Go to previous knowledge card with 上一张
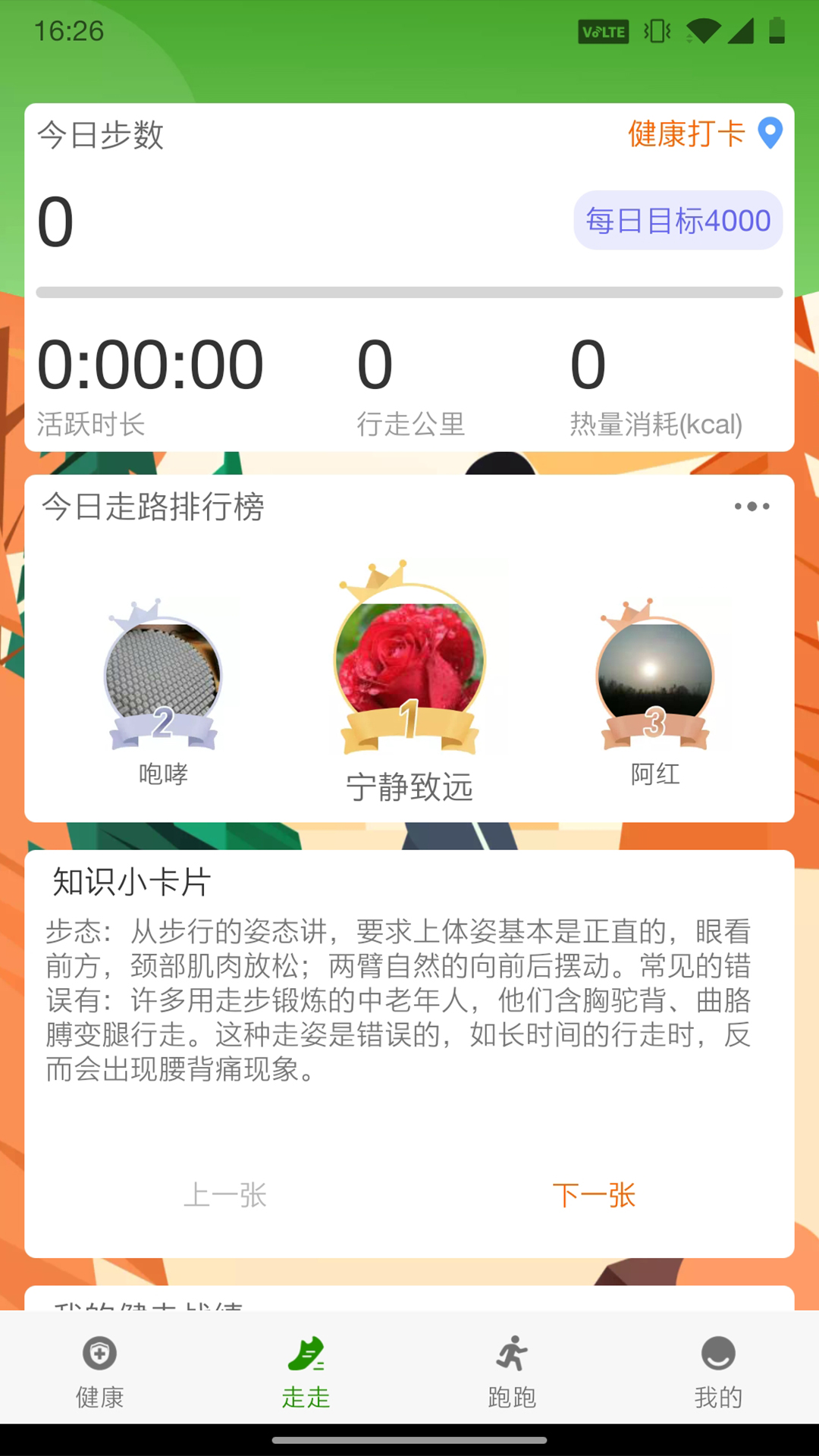 225,1195
